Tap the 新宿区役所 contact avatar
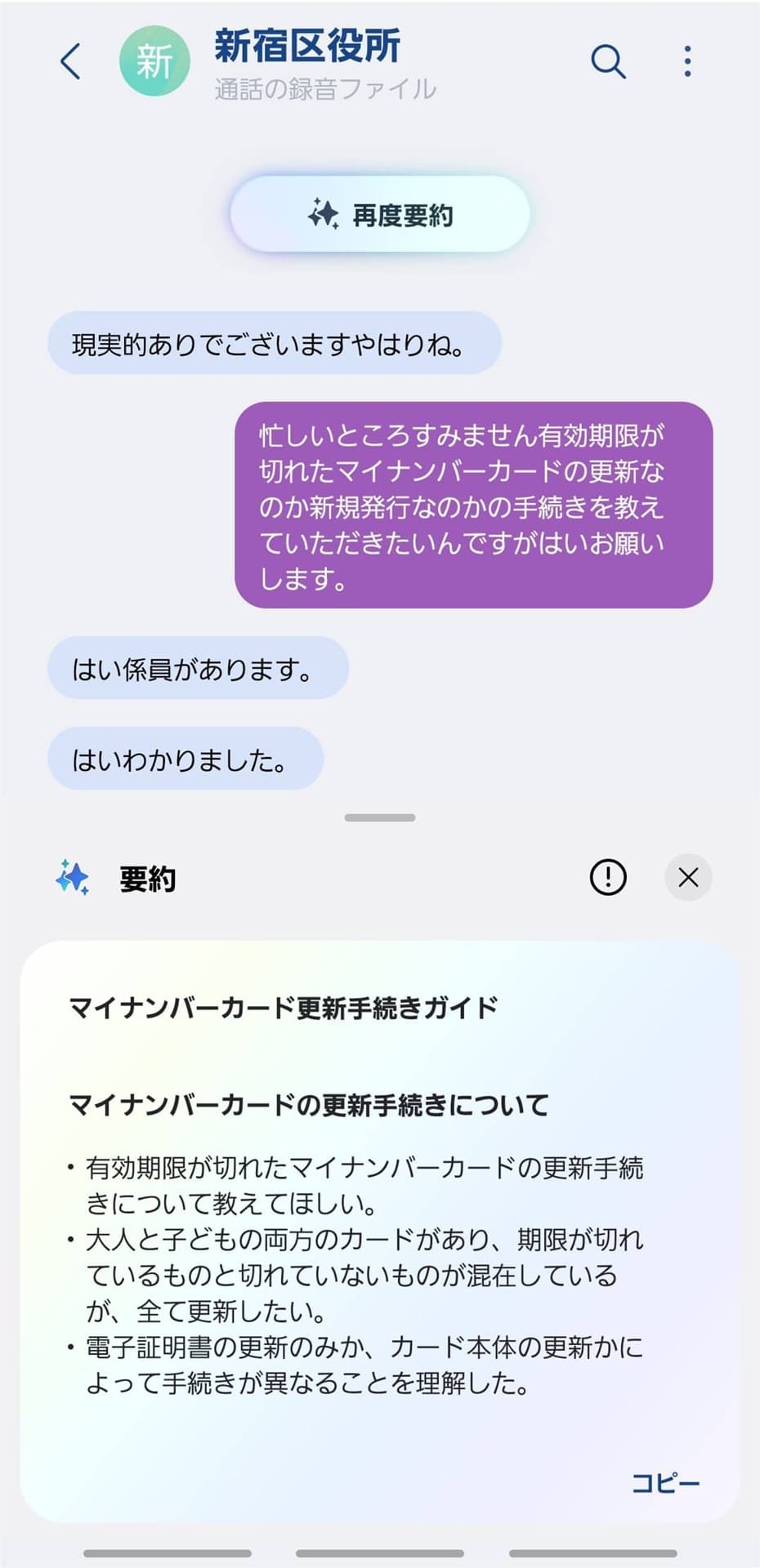The width and height of the screenshot is (760, 1568). point(154,61)
